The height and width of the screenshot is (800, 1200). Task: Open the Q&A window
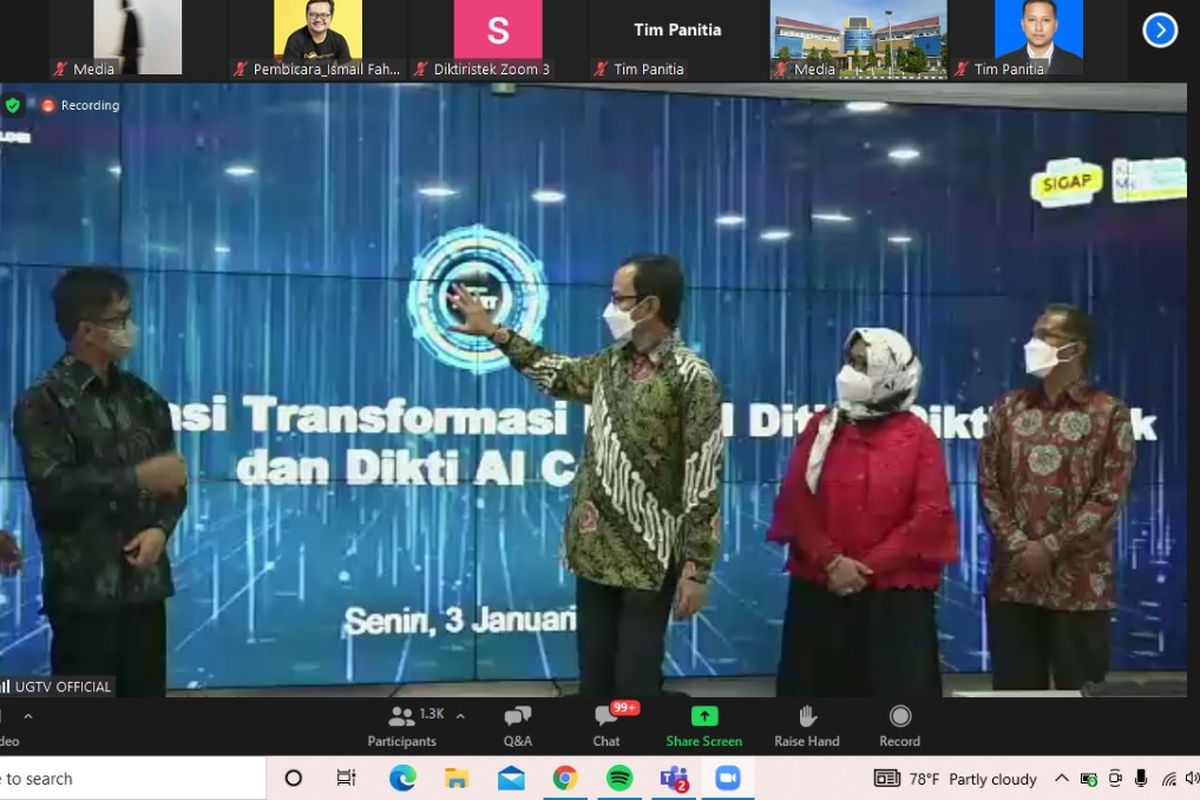[x=517, y=725]
